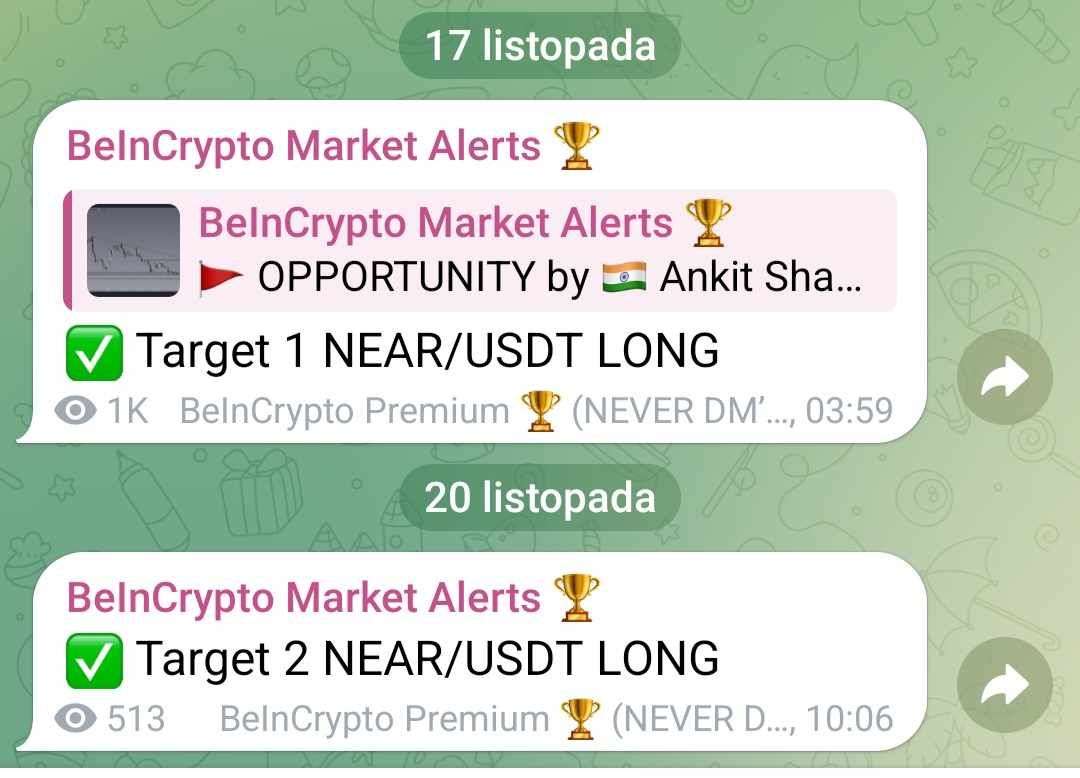Forward the Target 1 NEAR/USDT message
This screenshot has height=778, width=1080.
[x=1004, y=377]
